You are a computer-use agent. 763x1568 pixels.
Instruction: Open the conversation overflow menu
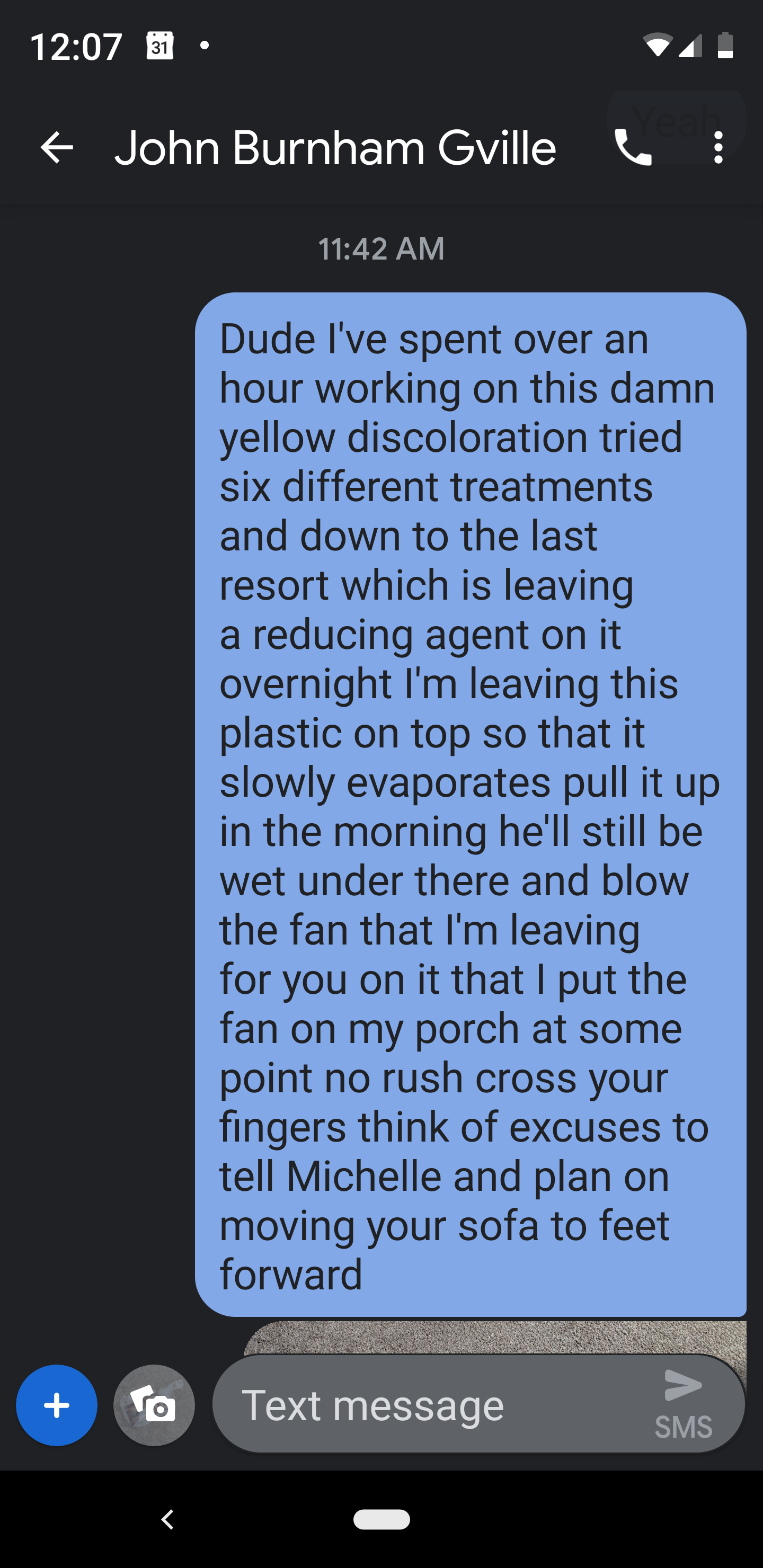point(718,147)
